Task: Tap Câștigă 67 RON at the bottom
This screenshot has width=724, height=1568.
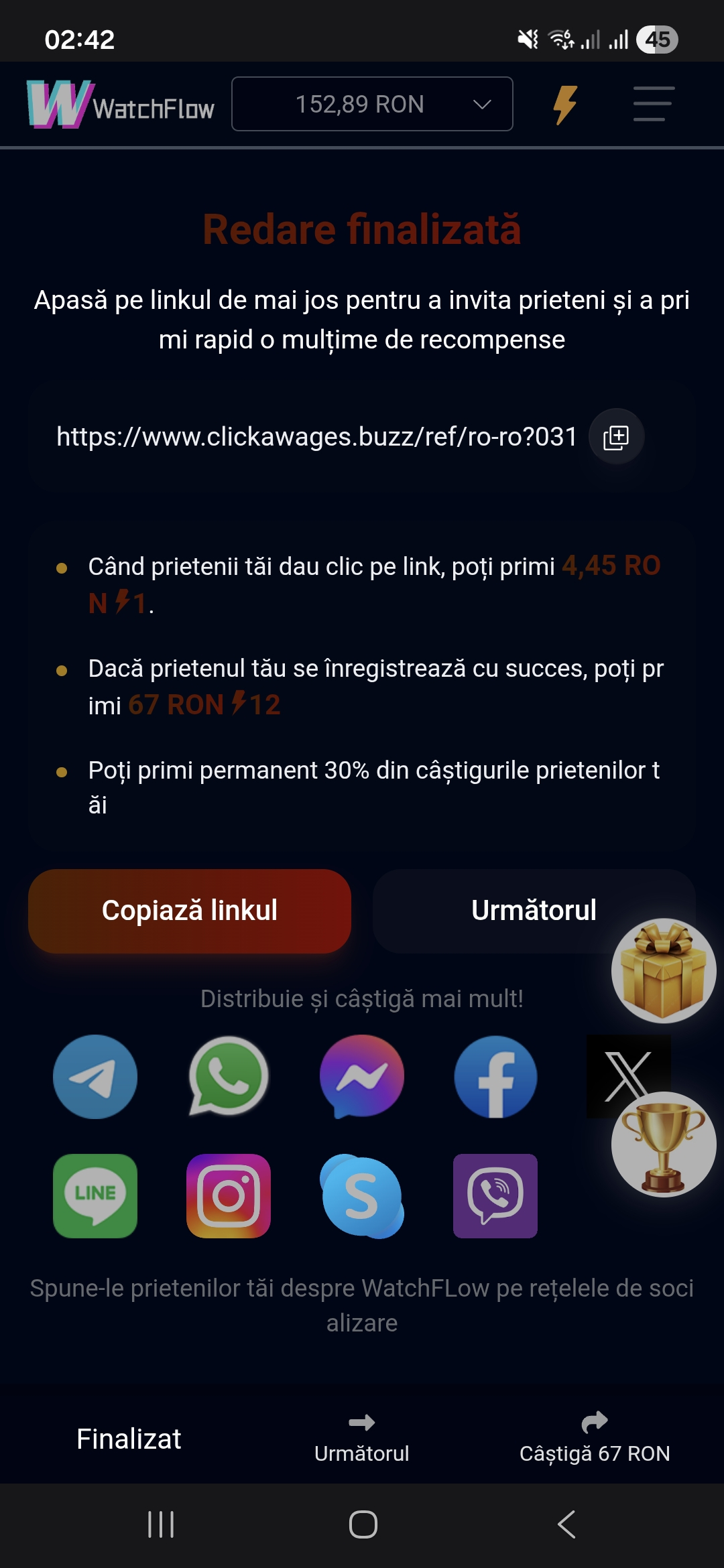Action: (x=595, y=1438)
